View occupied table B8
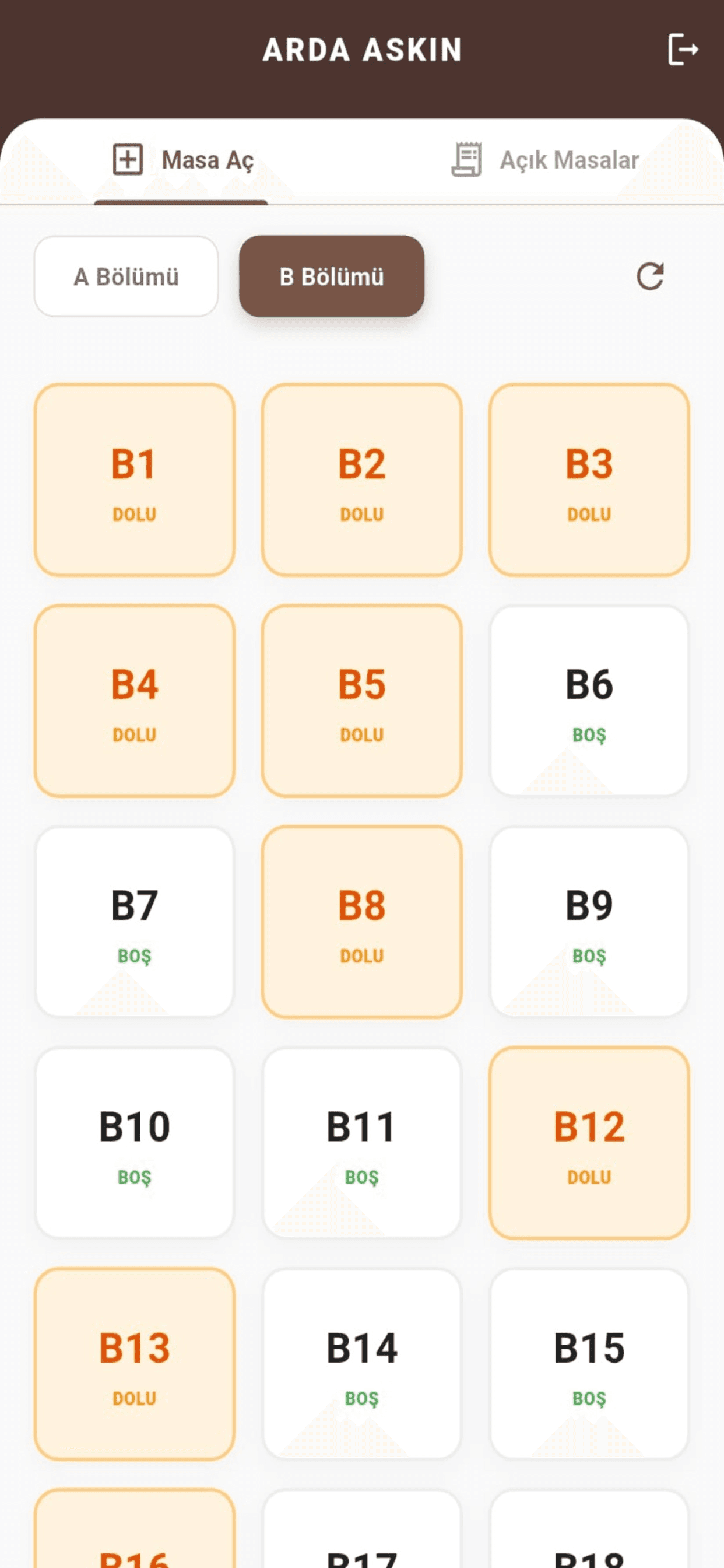The image size is (724, 1568). (x=362, y=922)
